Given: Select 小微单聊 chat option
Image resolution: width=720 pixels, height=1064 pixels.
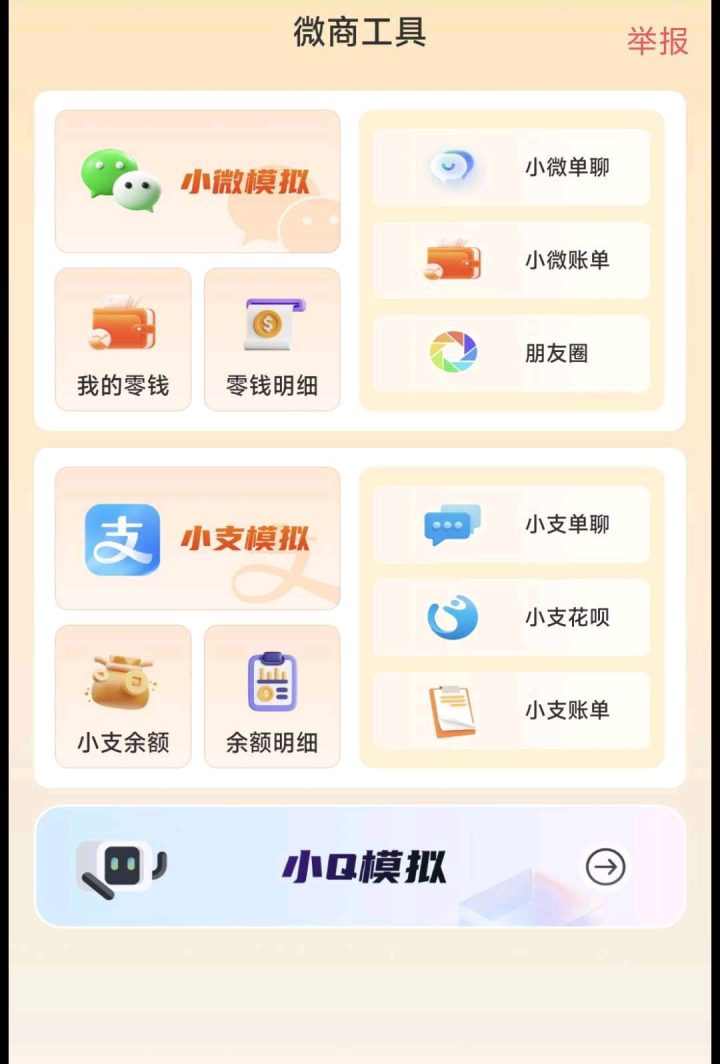Looking at the screenshot, I should pyautogui.click(x=511, y=167).
